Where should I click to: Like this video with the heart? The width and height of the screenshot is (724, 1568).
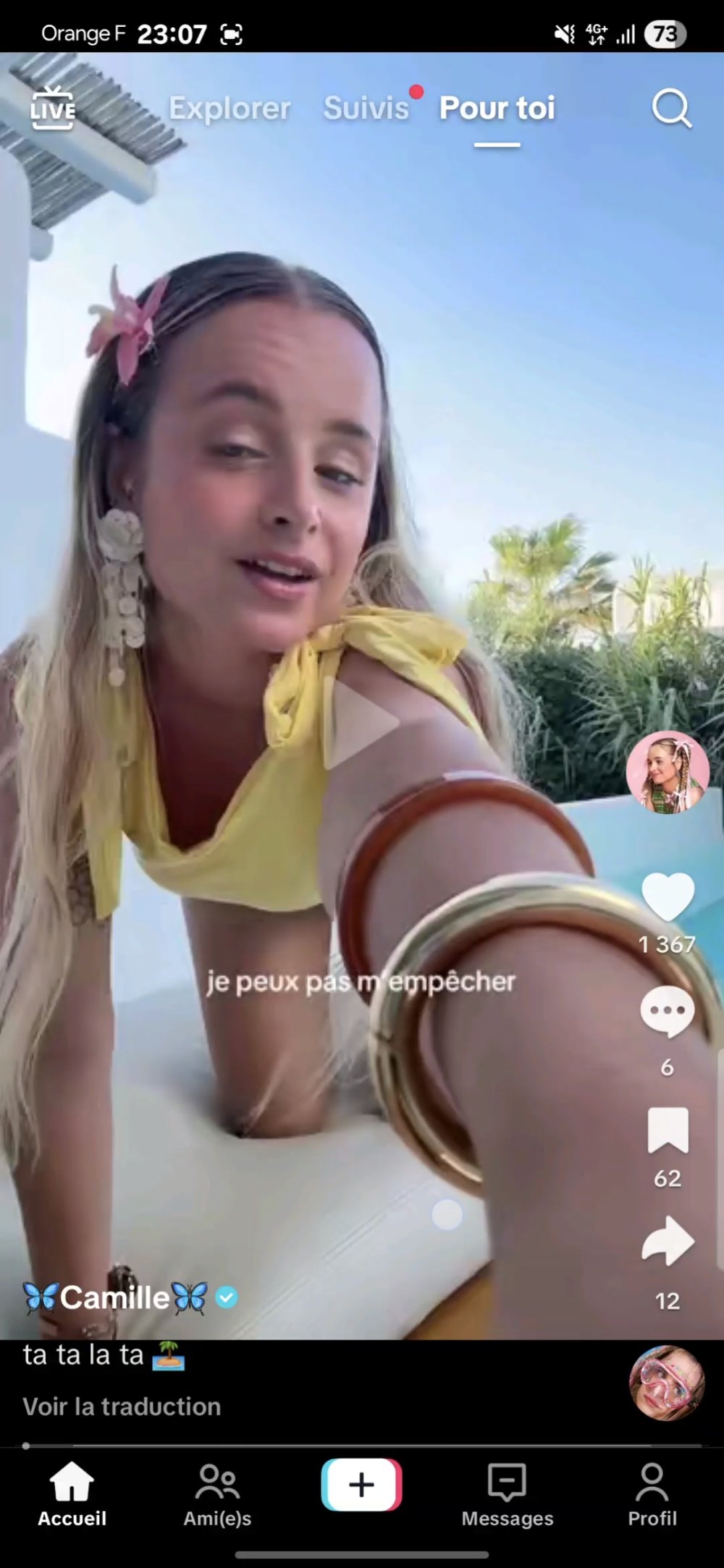668,897
